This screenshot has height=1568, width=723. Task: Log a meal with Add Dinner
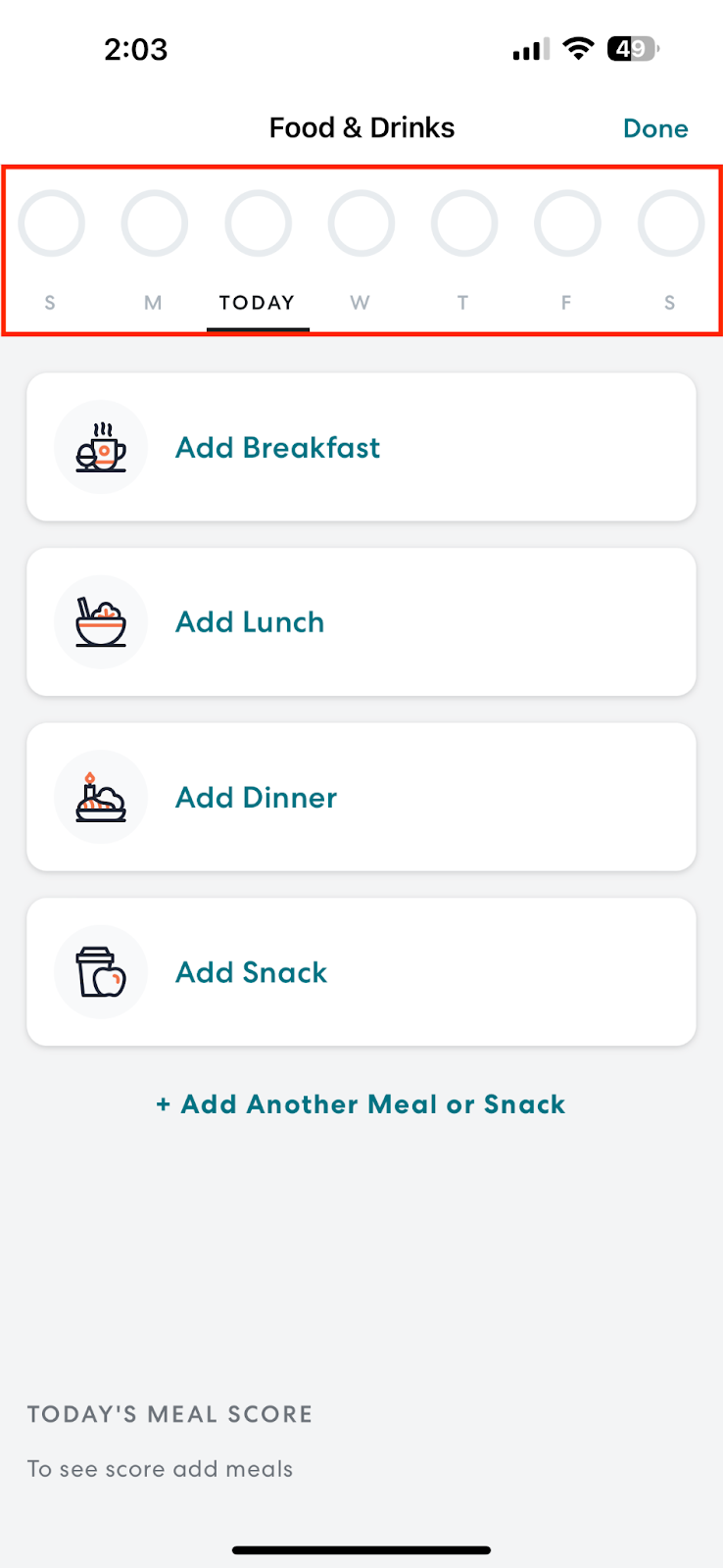361,797
